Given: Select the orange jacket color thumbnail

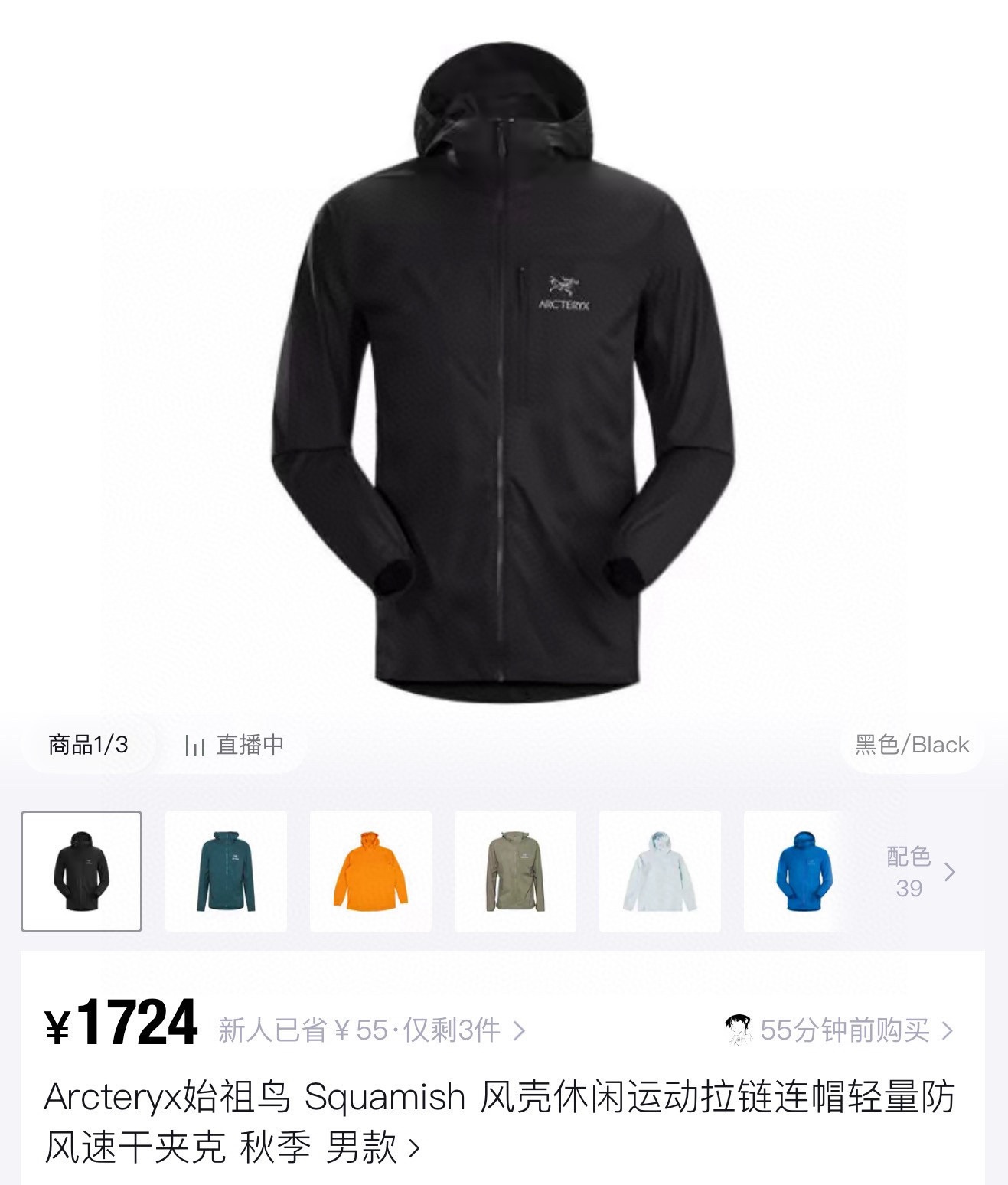Looking at the screenshot, I should pyautogui.click(x=370, y=871).
